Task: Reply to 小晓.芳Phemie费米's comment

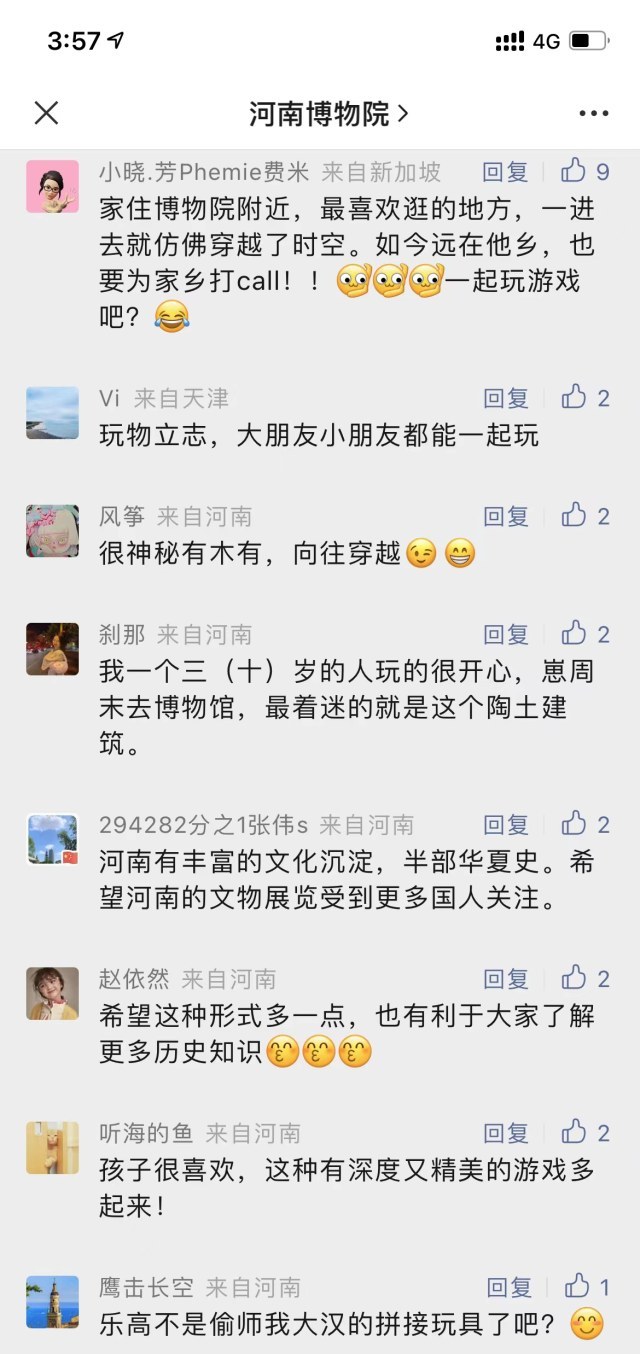Action: pyautogui.click(x=506, y=172)
